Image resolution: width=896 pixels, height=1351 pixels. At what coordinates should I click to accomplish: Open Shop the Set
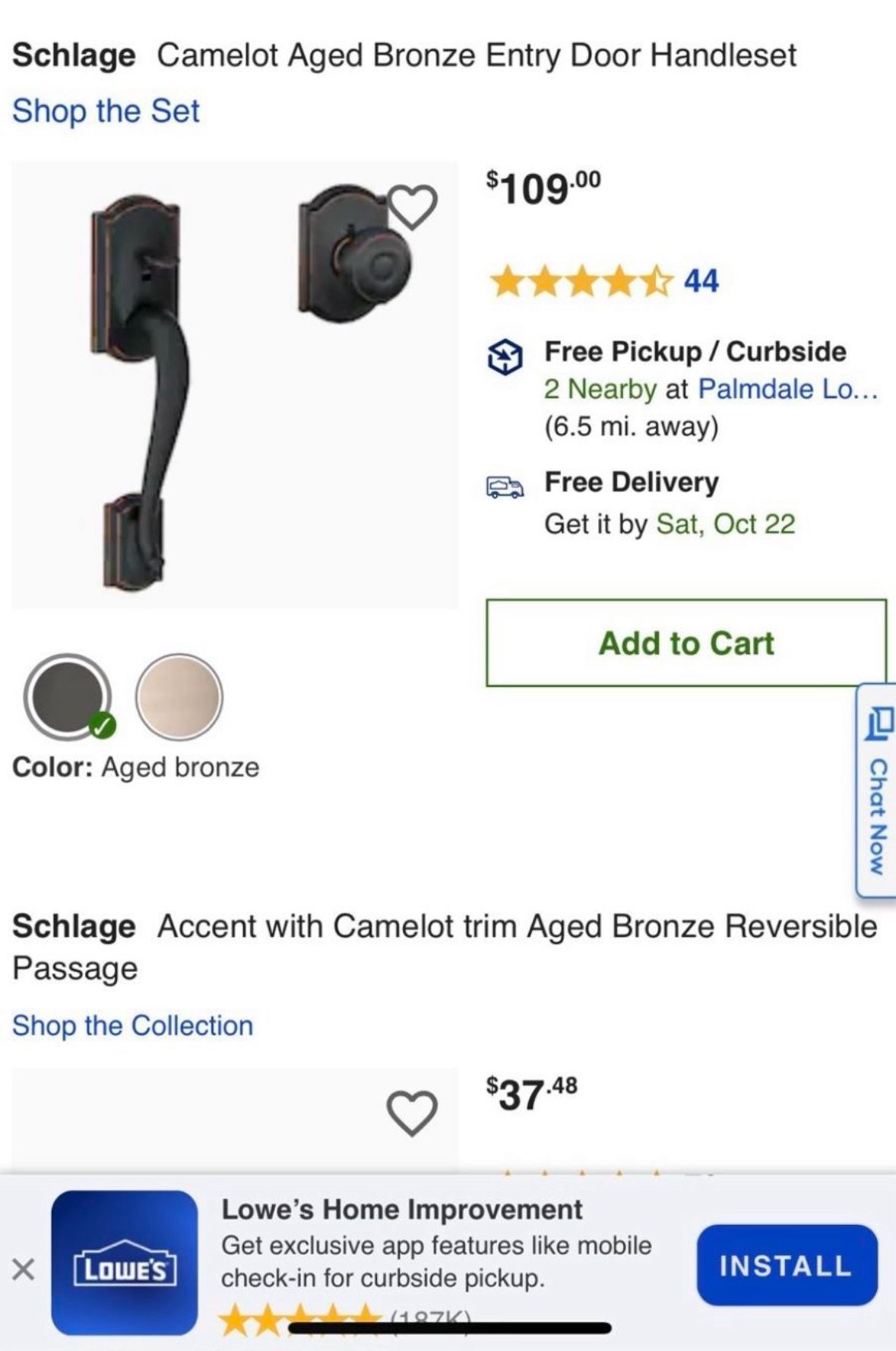(105, 112)
